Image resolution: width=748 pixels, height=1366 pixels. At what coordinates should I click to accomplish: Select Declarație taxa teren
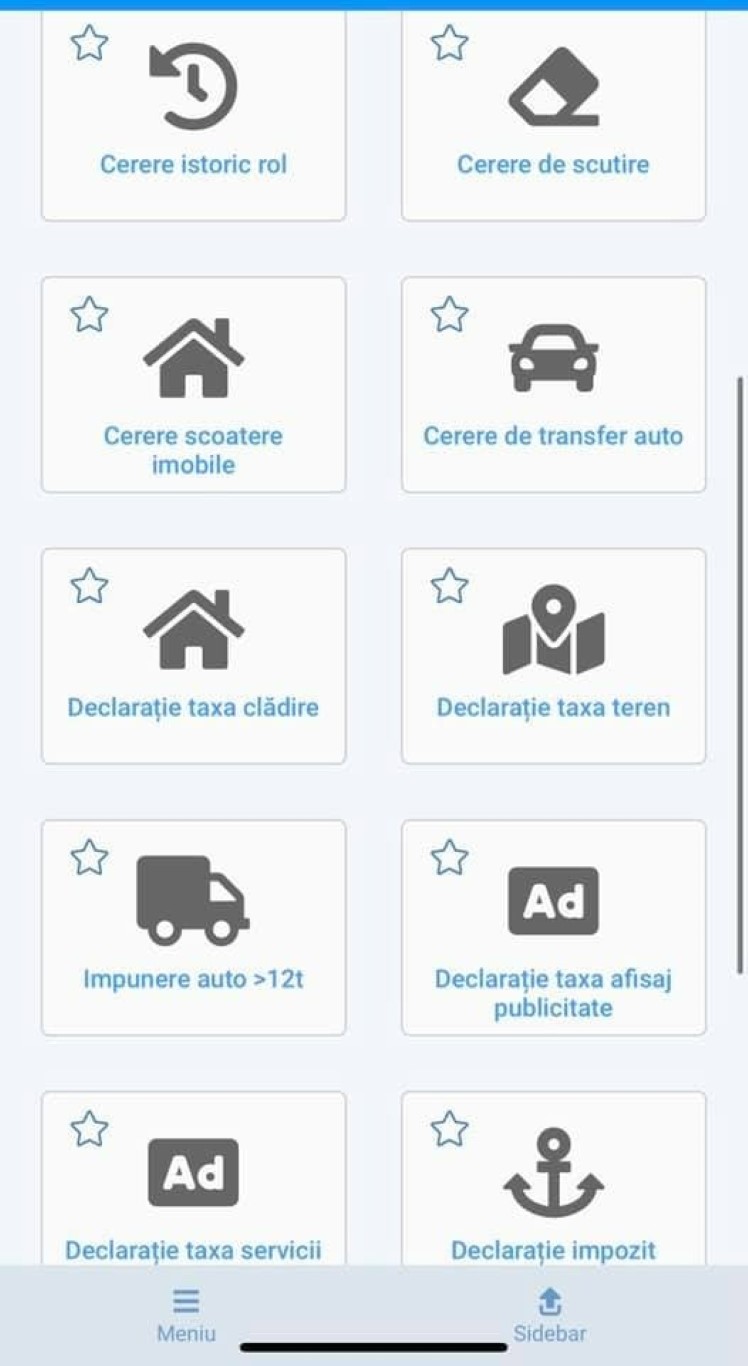pos(553,656)
